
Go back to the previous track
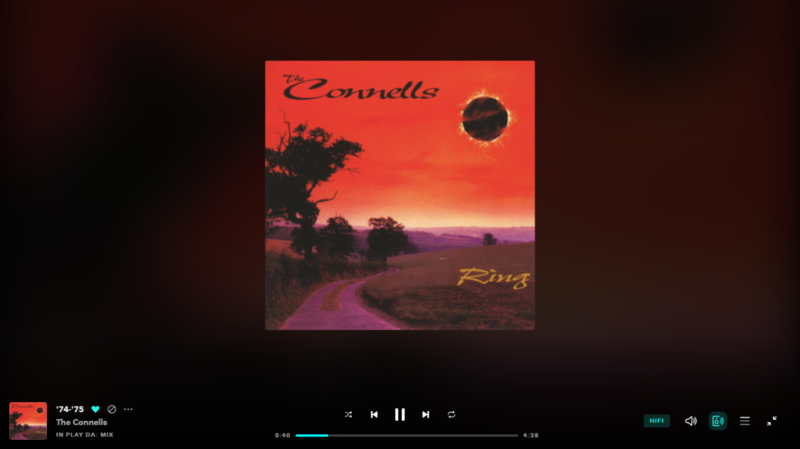pyautogui.click(x=374, y=414)
